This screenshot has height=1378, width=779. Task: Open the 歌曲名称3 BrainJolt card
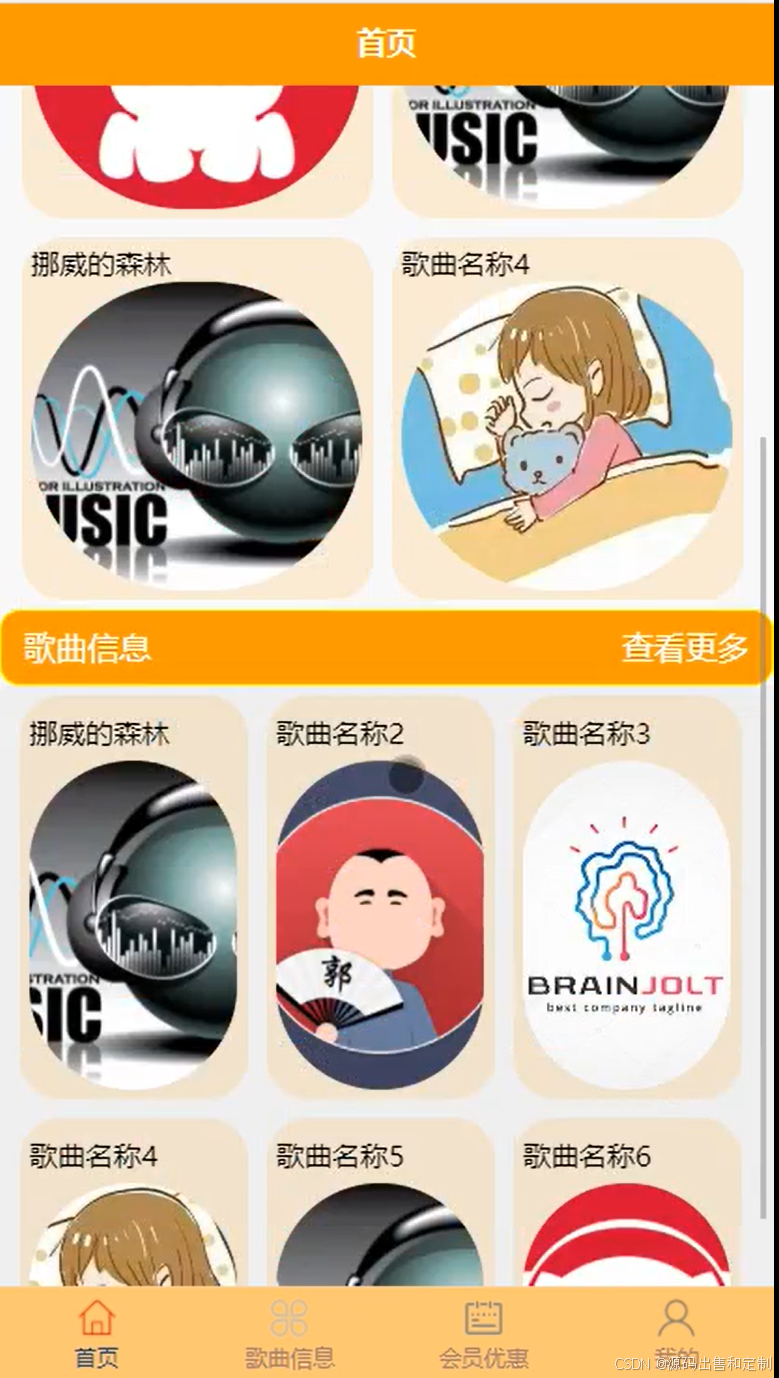coord(627,897)
